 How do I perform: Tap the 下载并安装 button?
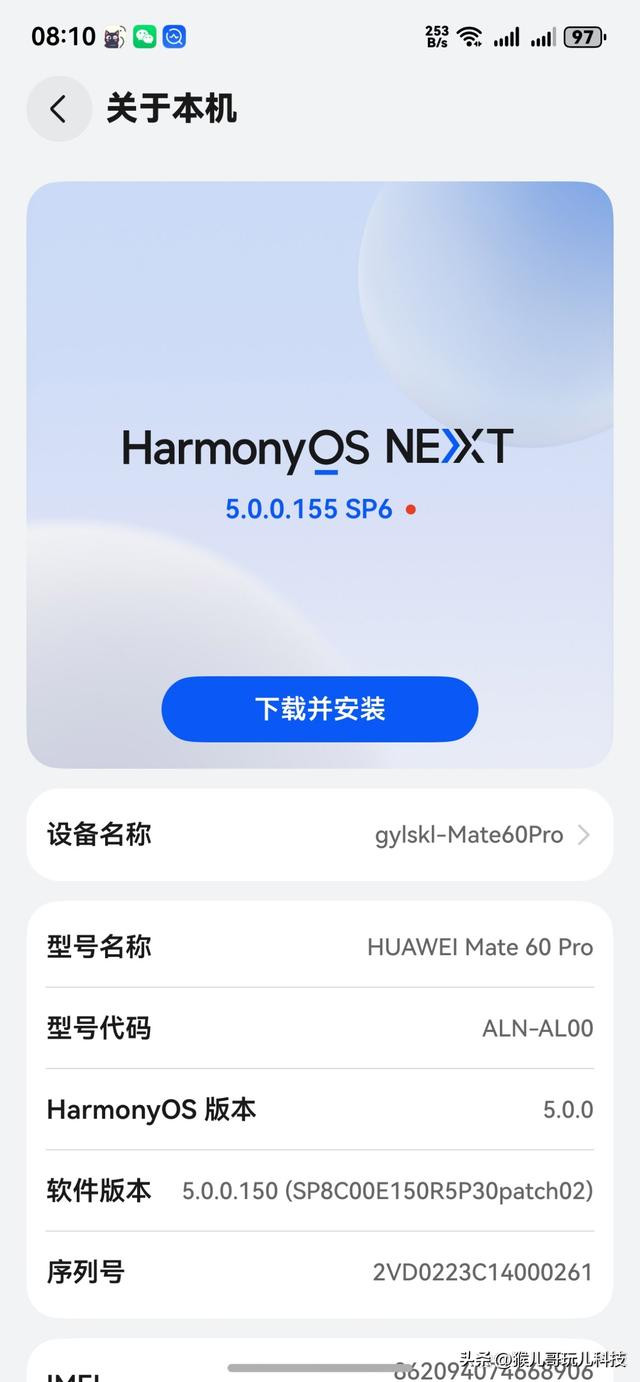coord(320,709)
